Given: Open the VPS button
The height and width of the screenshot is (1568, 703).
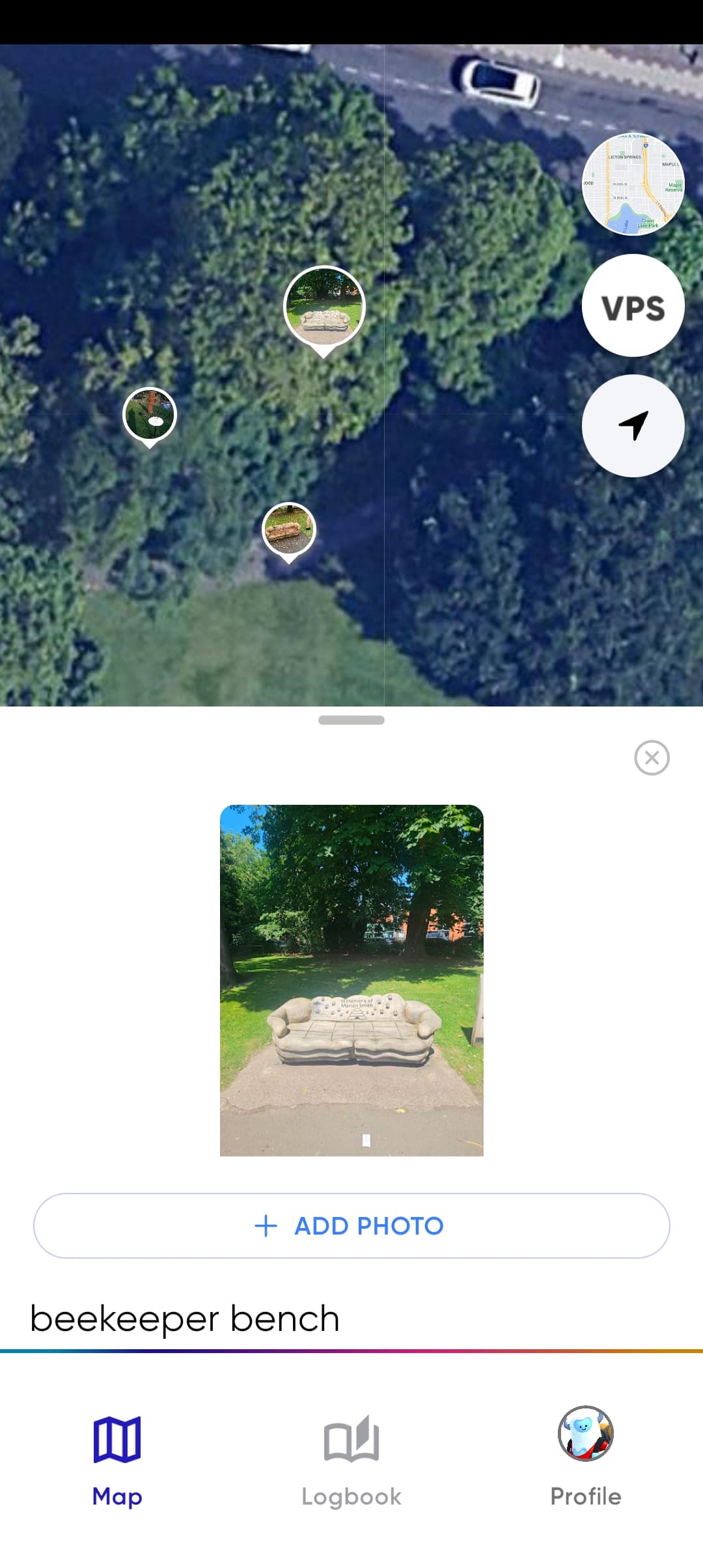Looking at the screenshot, I should click(x=633, y=306).
